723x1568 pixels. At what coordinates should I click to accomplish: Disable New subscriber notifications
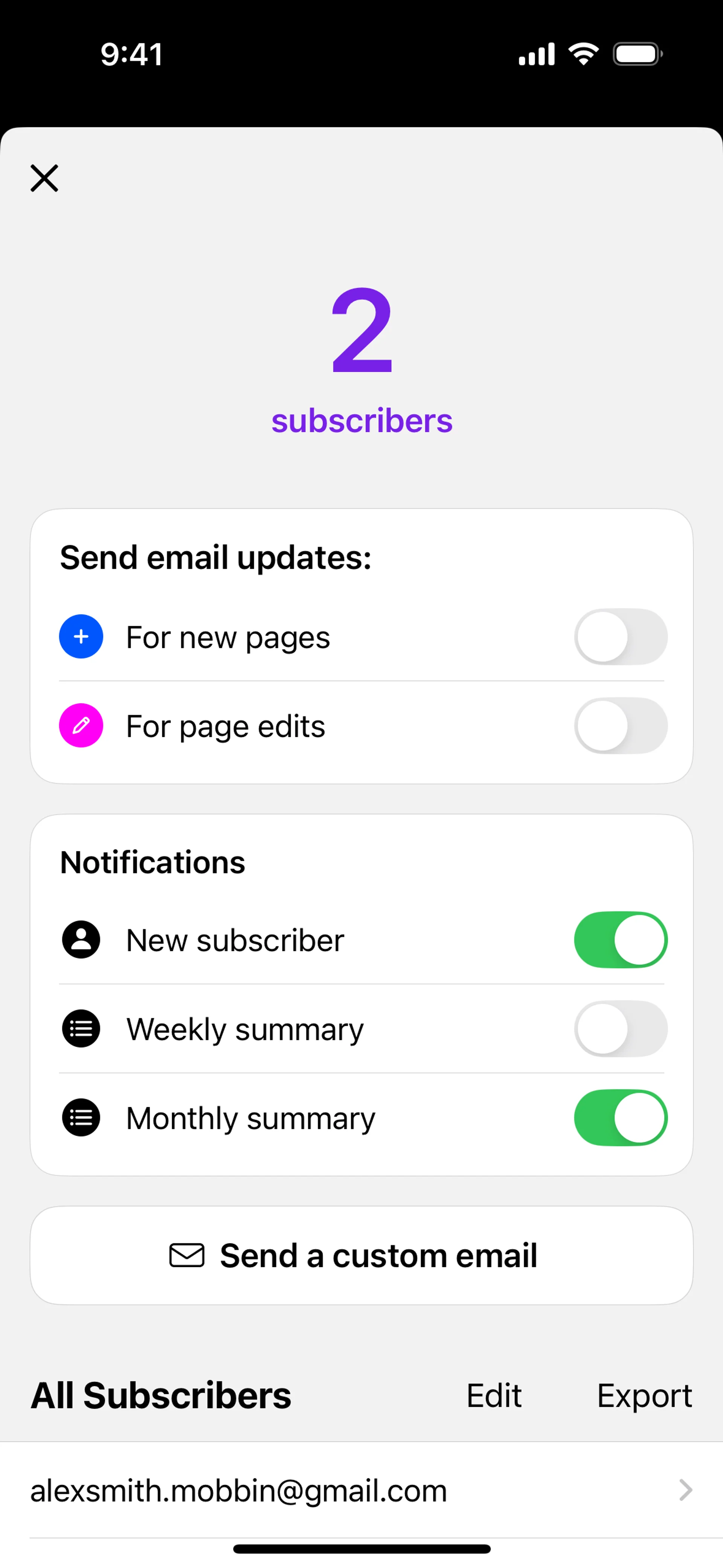coord(620,940)
